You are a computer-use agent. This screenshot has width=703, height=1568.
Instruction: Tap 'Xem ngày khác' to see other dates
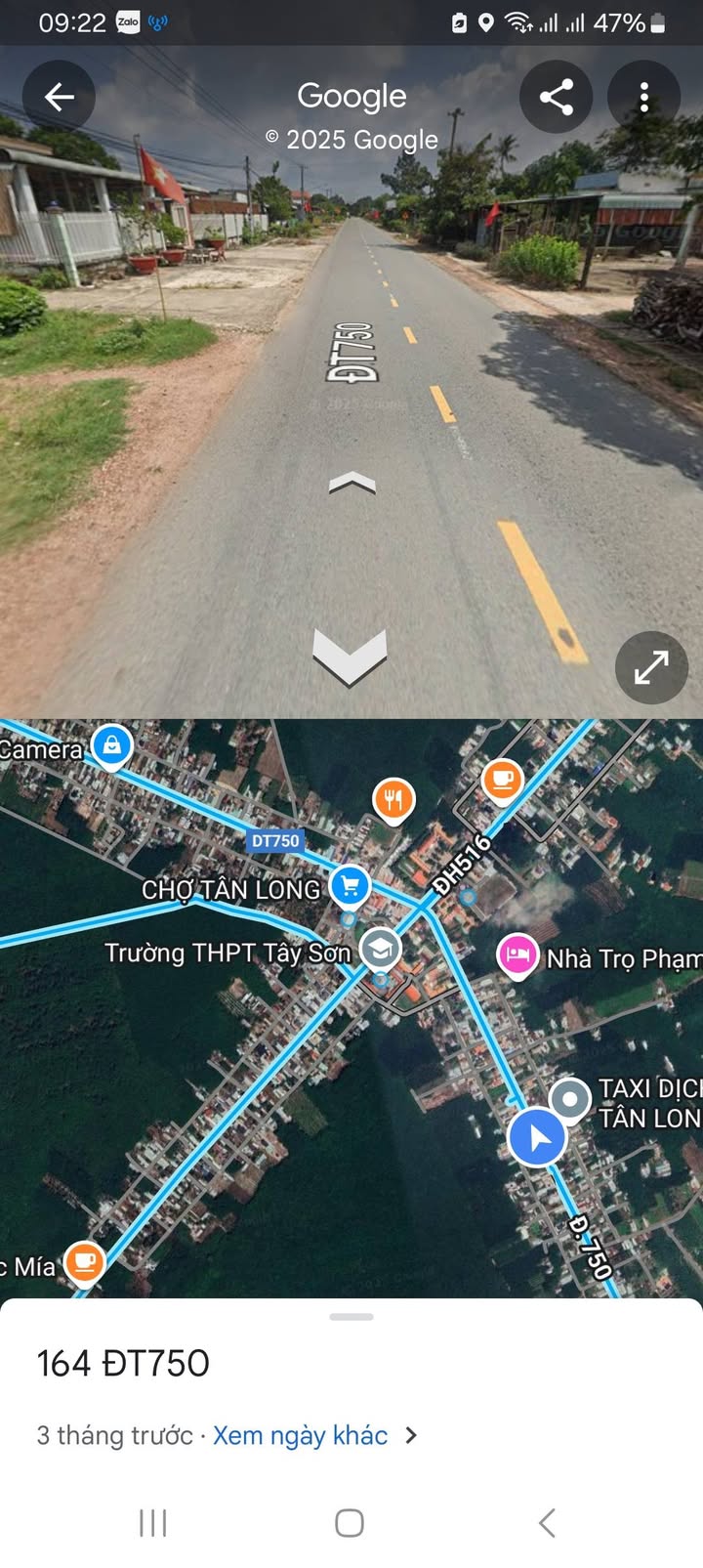pos(301,1435)
